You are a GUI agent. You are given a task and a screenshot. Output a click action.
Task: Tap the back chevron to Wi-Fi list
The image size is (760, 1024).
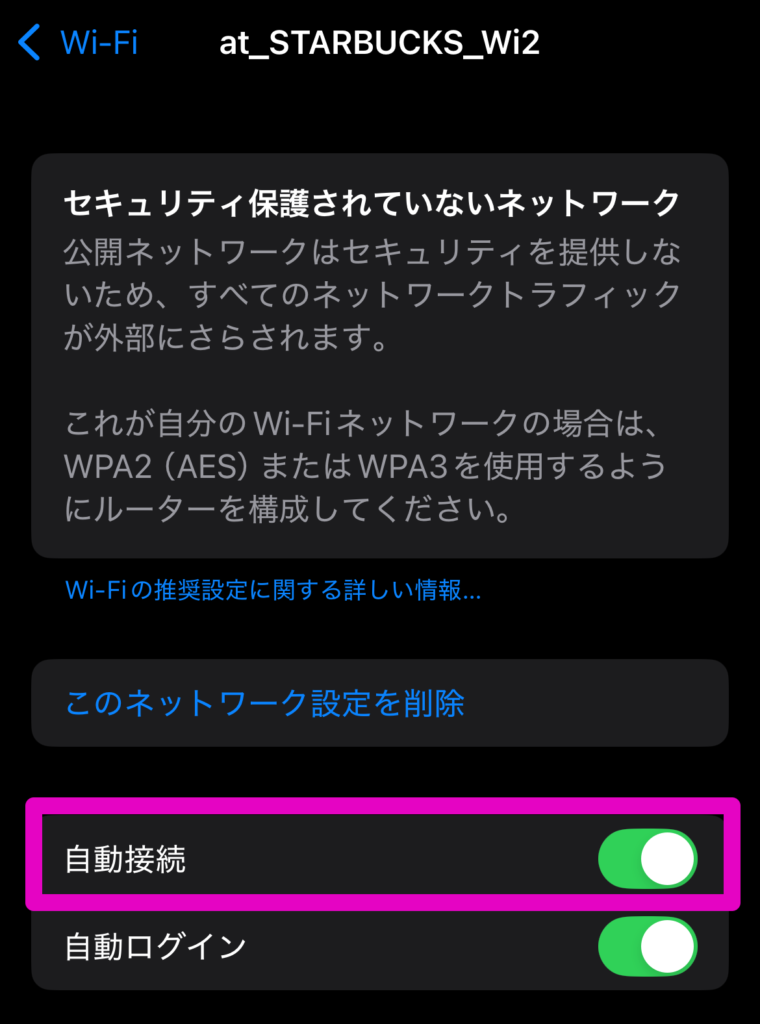click(x=26, y=41)
